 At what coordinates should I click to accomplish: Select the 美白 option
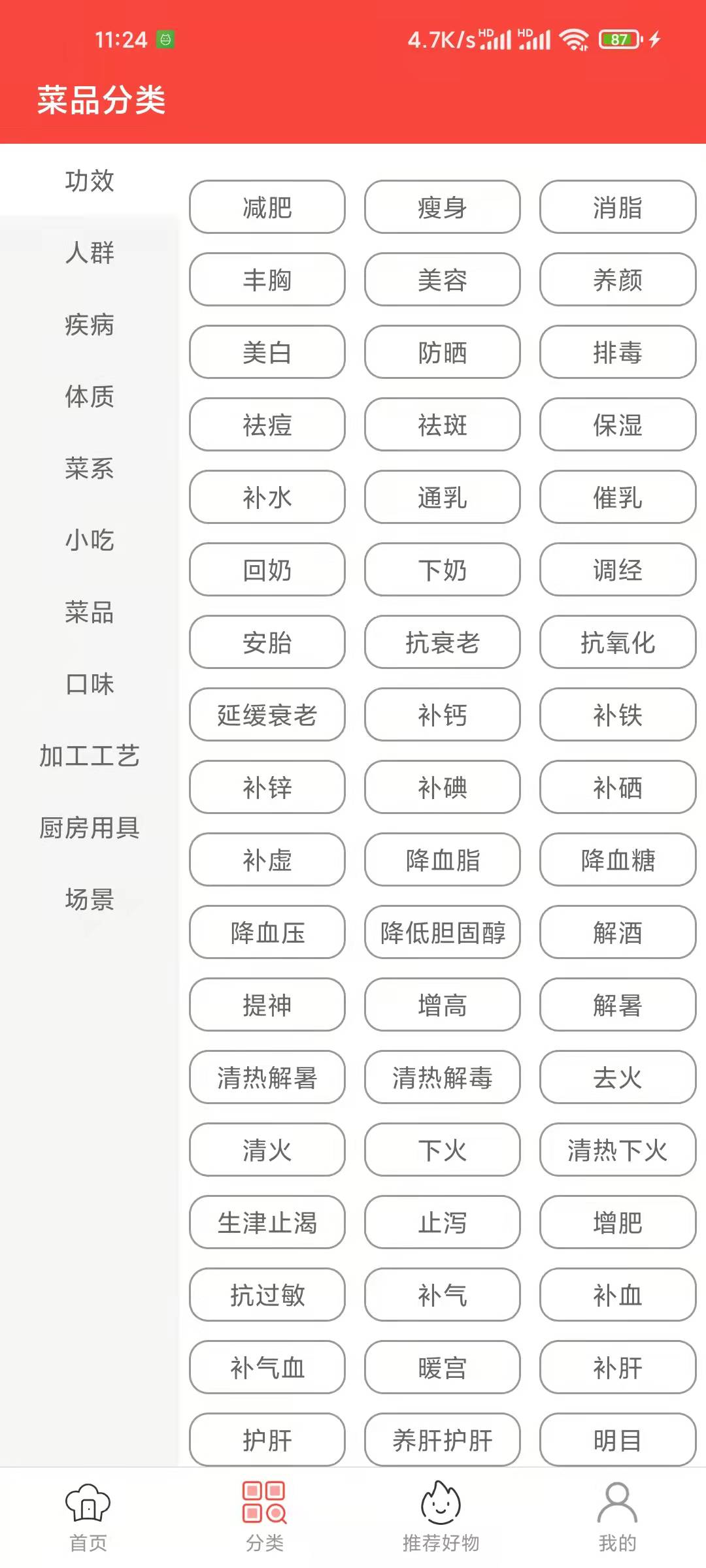[x=266, y=353]
